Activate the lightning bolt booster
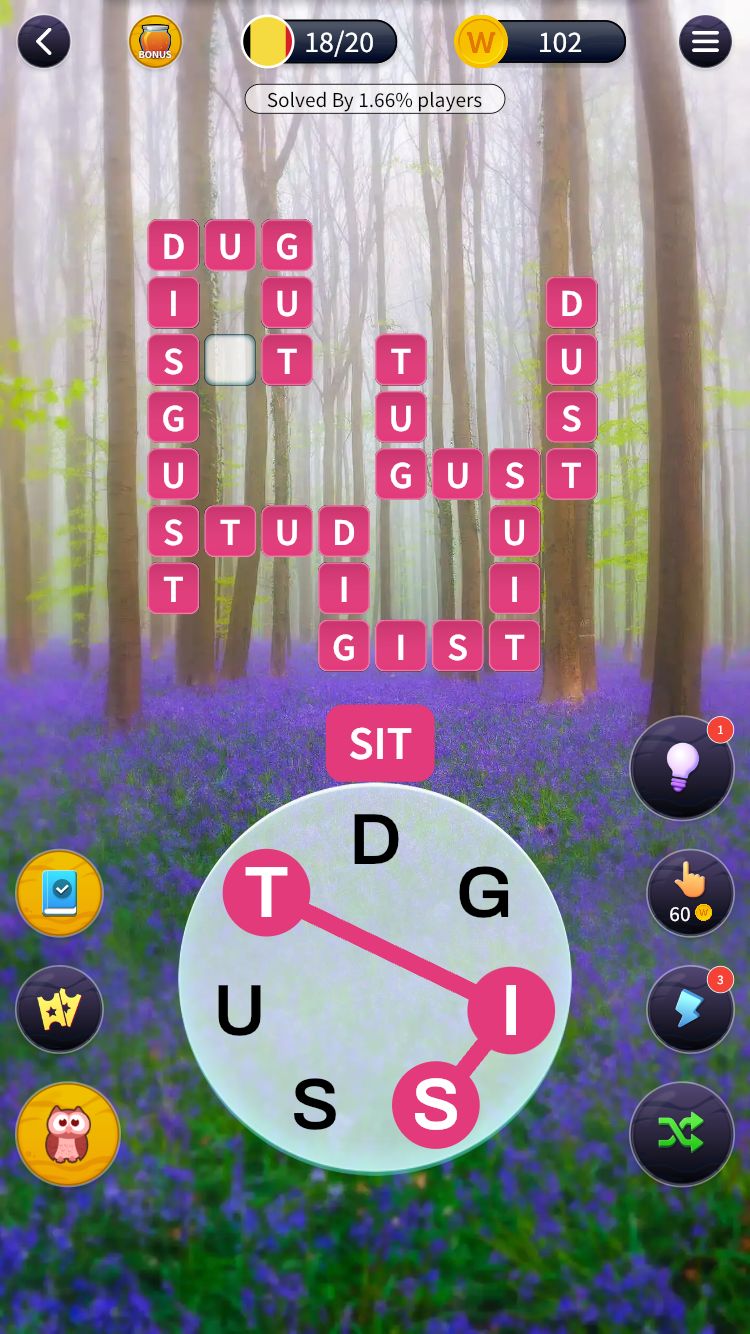This screenshot has height=1334, width=750. click(690, 1009)
